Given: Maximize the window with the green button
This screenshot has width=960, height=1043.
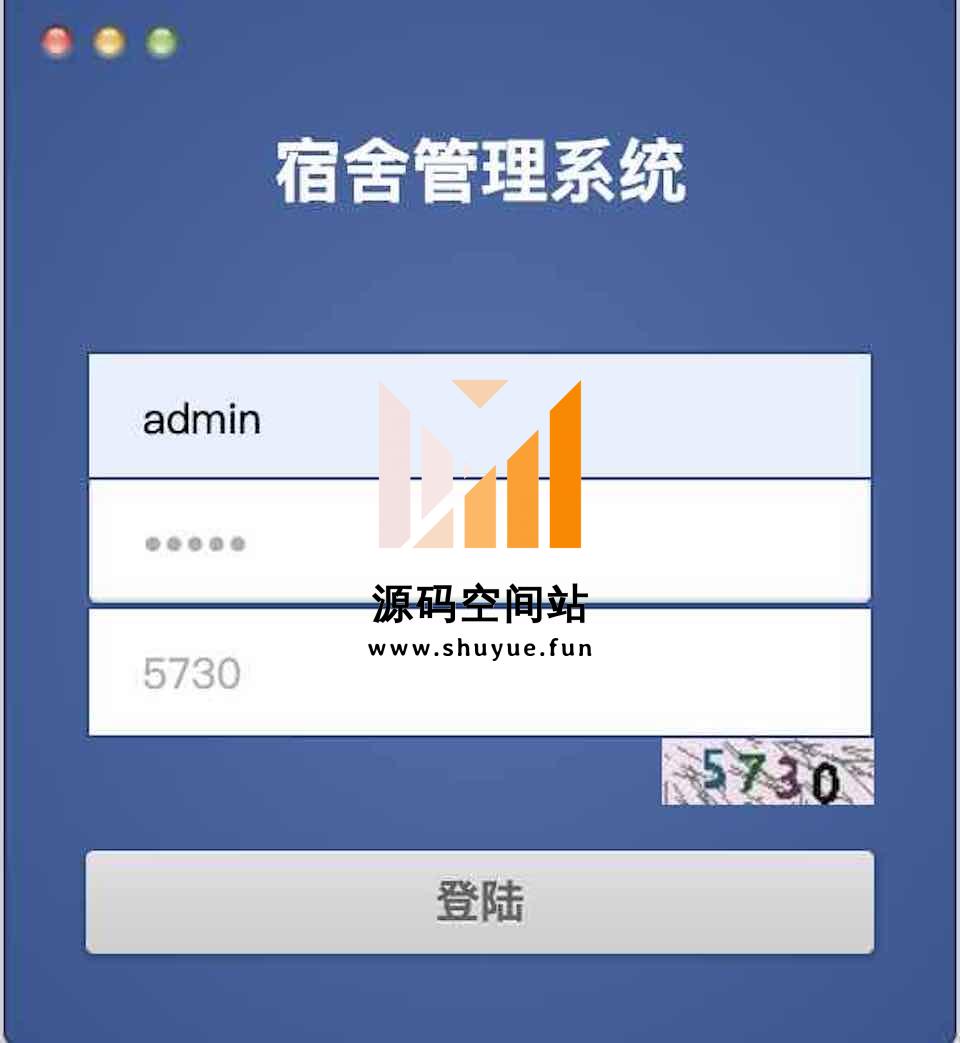Looking at the screenshot, I should pos(162,43).
